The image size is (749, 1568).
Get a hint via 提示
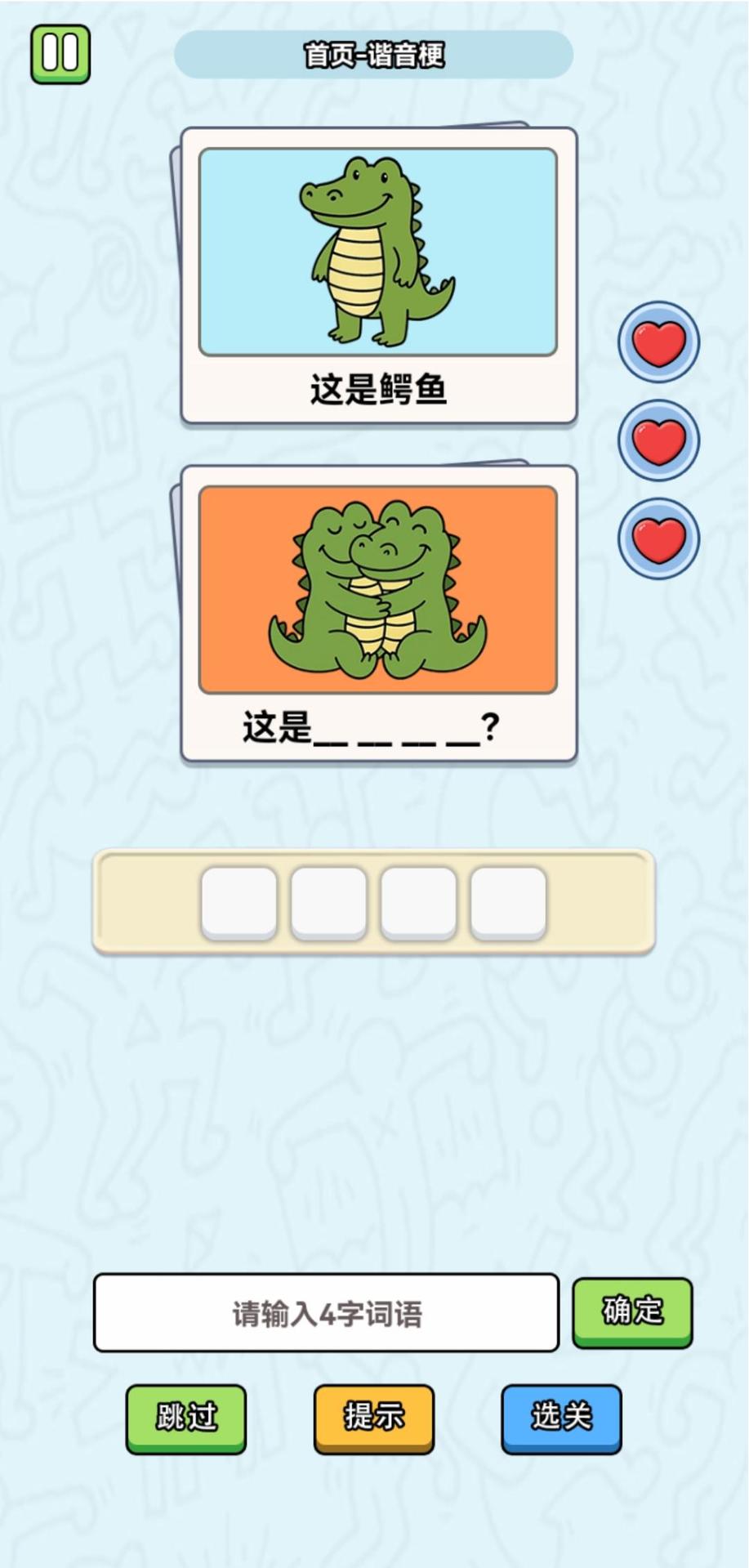pyautogui.click(x=374, y=1417)
